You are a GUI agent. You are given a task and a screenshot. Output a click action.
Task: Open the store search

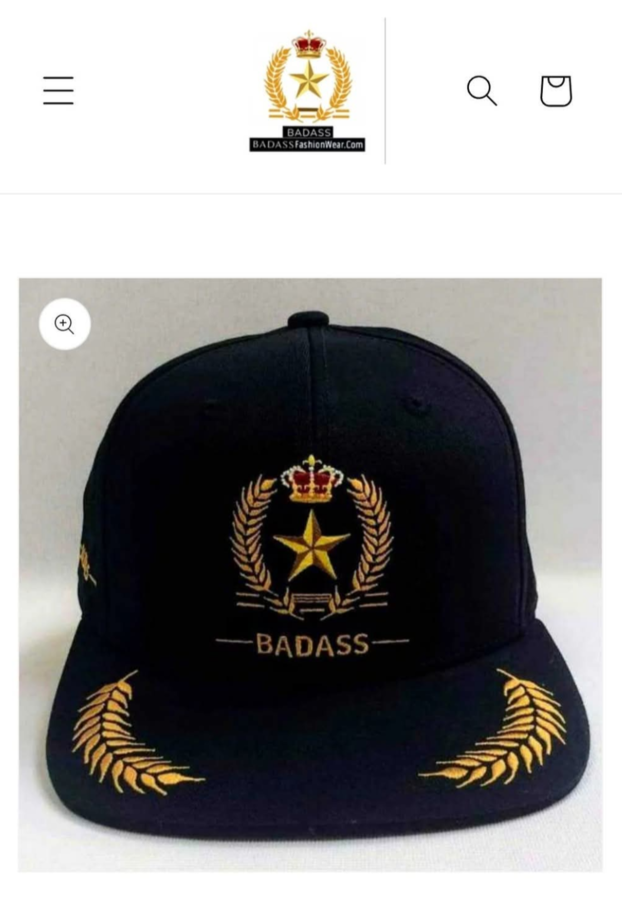pos(481,91)
